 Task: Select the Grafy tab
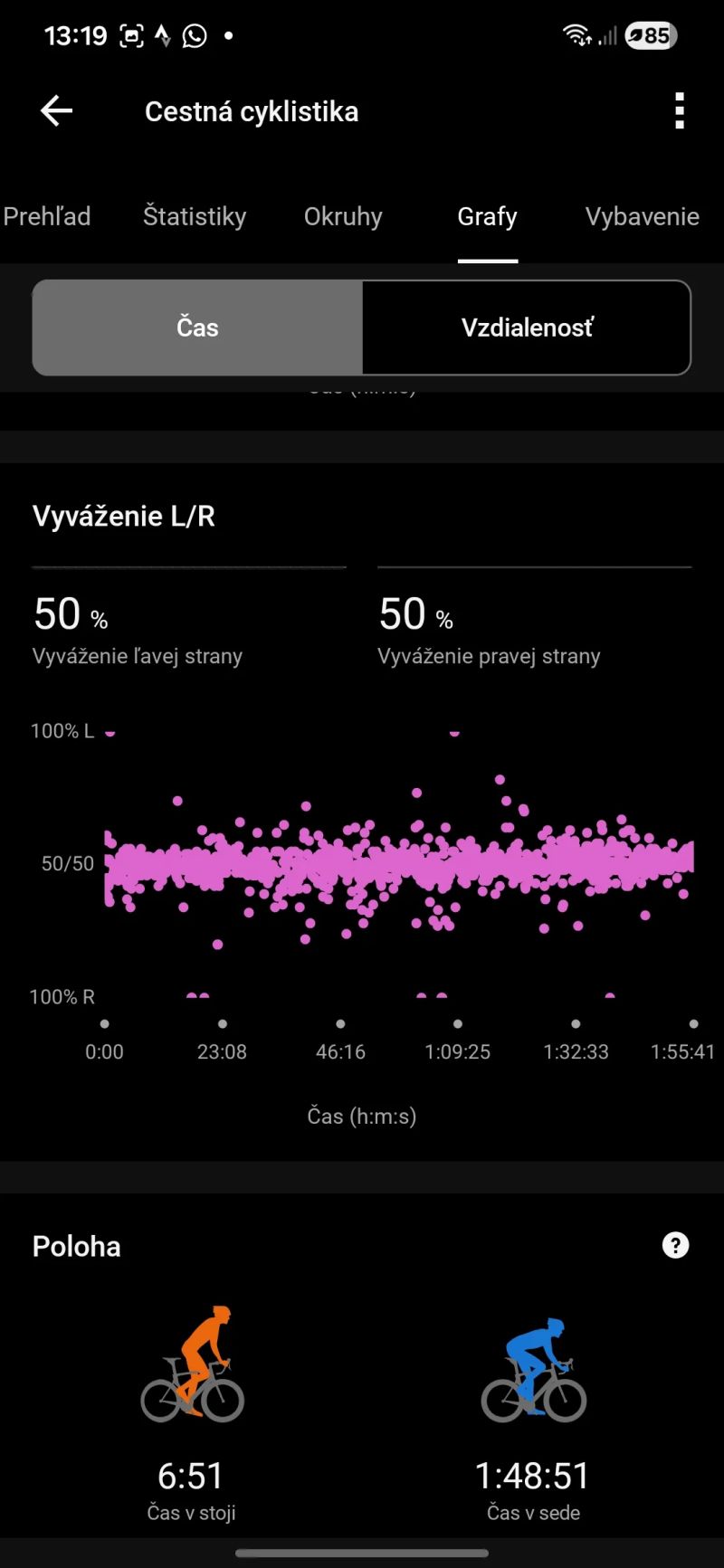pyautogui.click(x=487, y=217)
